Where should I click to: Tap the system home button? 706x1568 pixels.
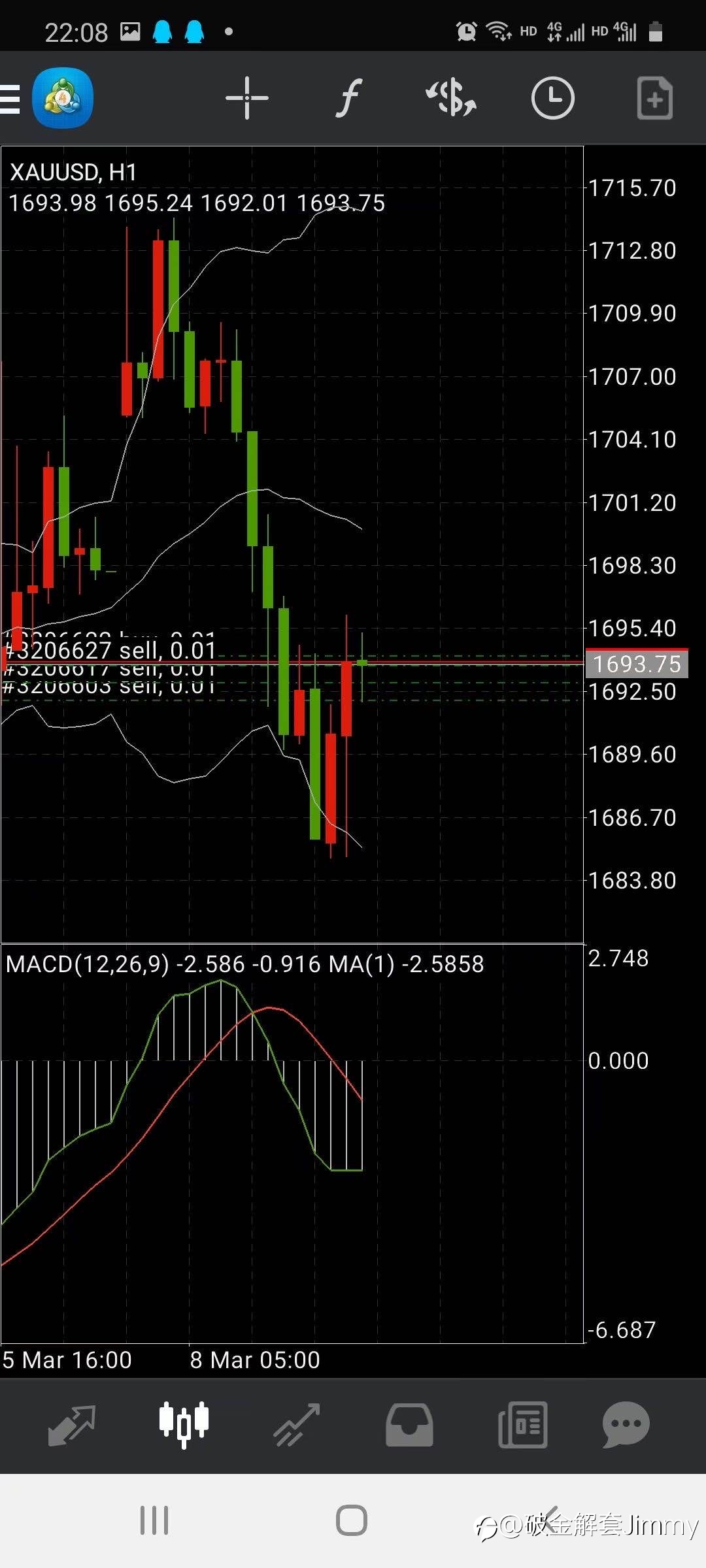tap(352, 1520)
